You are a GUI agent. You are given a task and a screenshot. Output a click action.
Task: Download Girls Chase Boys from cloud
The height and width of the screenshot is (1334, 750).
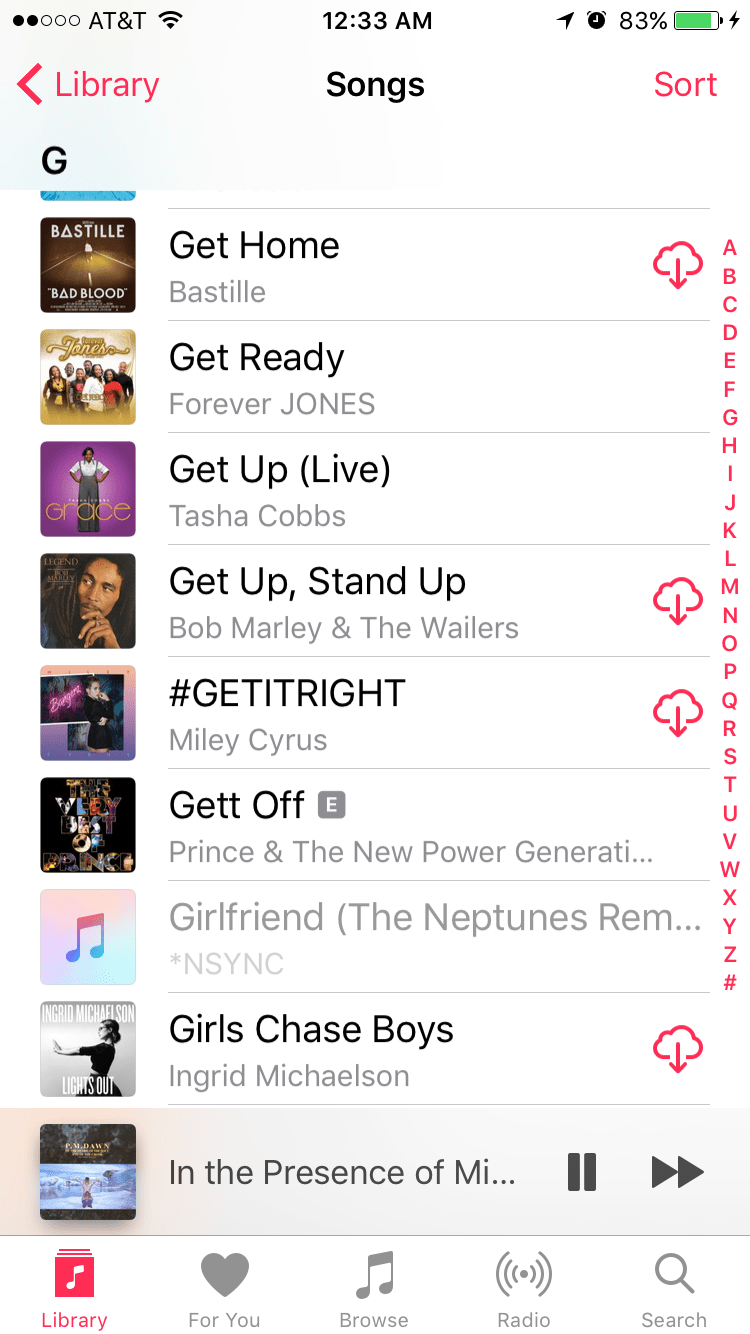click(x=678, y=1049)
